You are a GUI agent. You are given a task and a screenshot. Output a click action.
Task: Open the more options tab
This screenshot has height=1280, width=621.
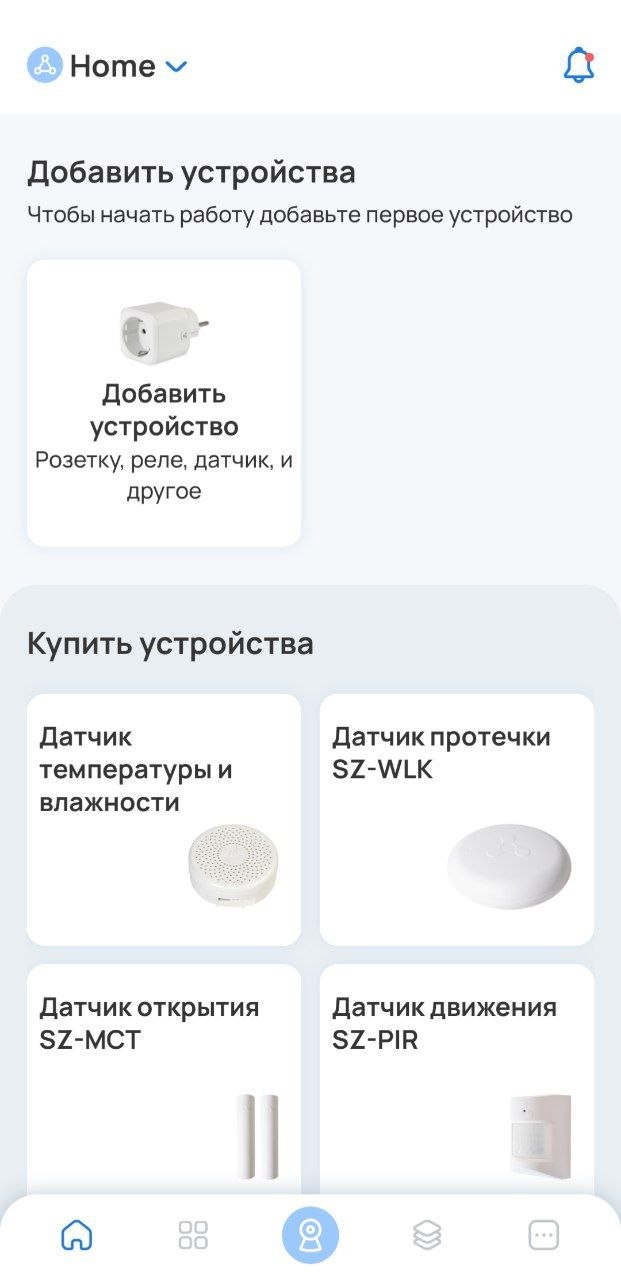click(x=543, y=1235)
